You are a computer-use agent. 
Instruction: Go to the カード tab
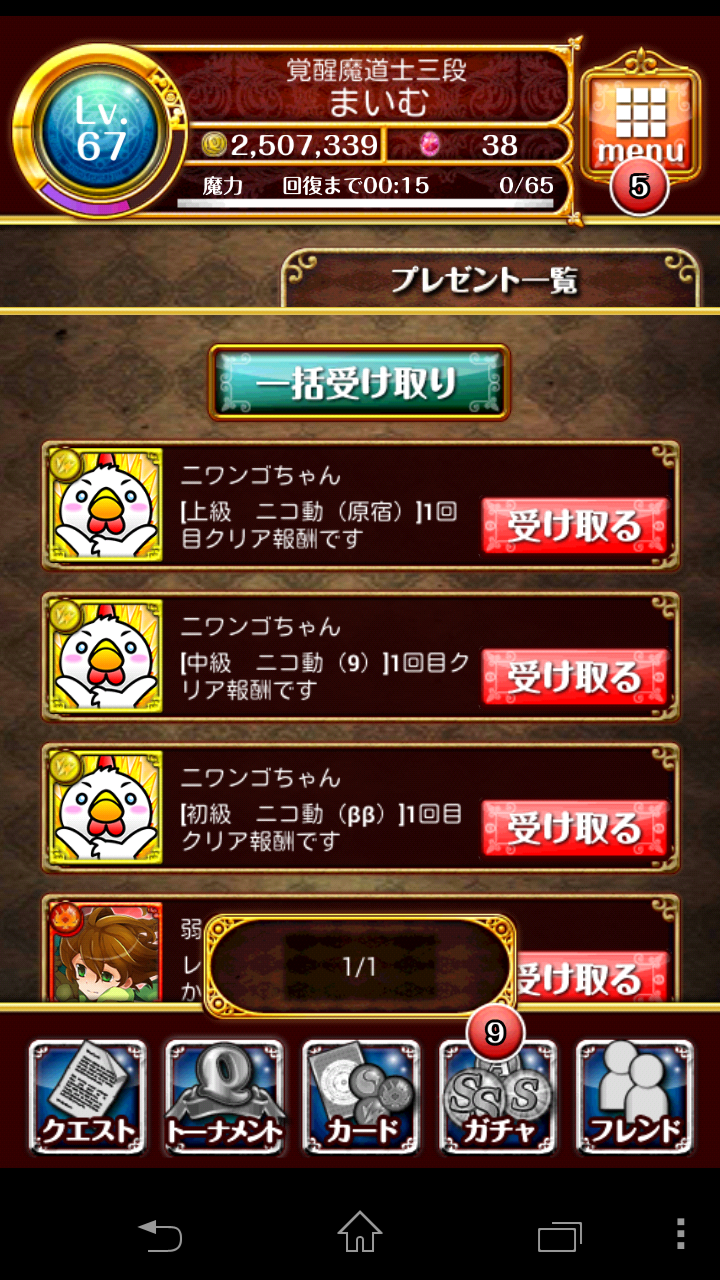(361, 1096)
